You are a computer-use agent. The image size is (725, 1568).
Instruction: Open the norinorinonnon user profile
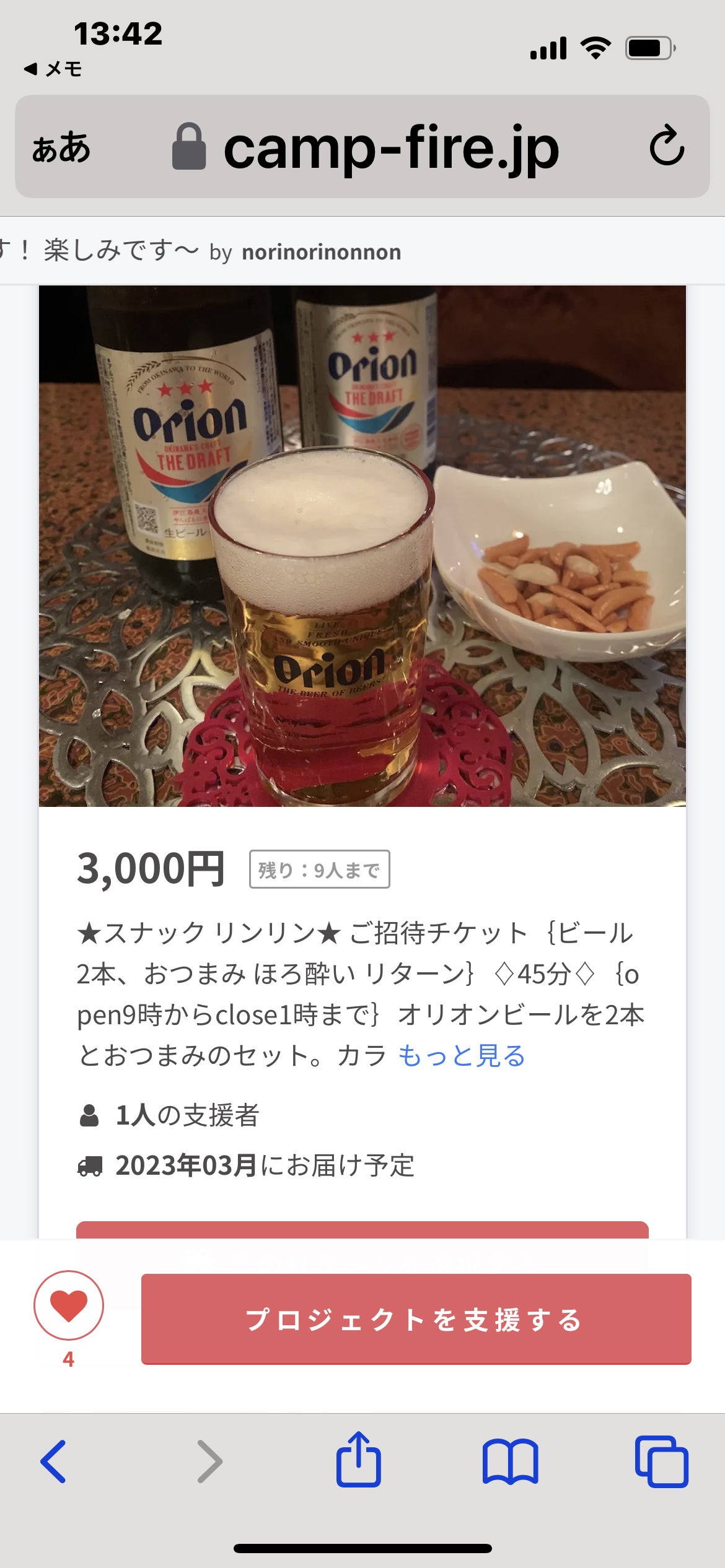click(321, 252)
